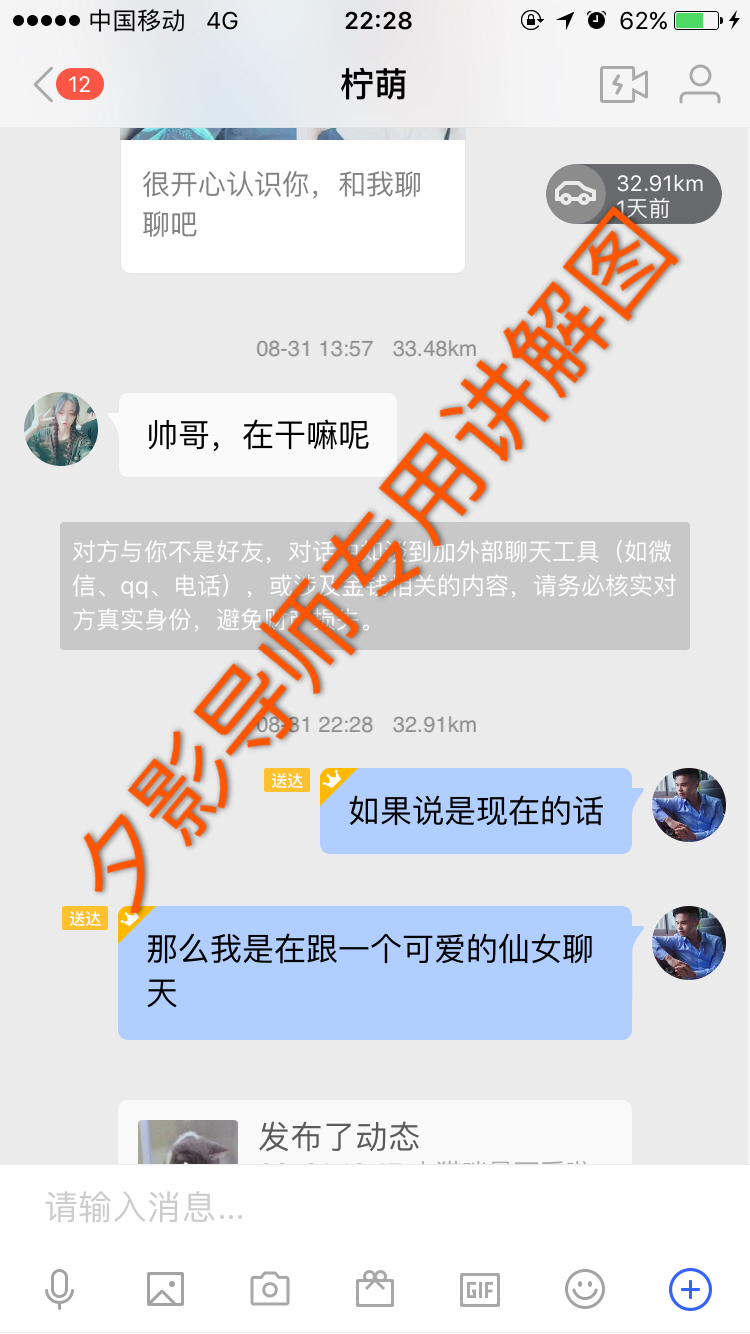Send a gift using the gift icon

click(x=375, y=1290)
